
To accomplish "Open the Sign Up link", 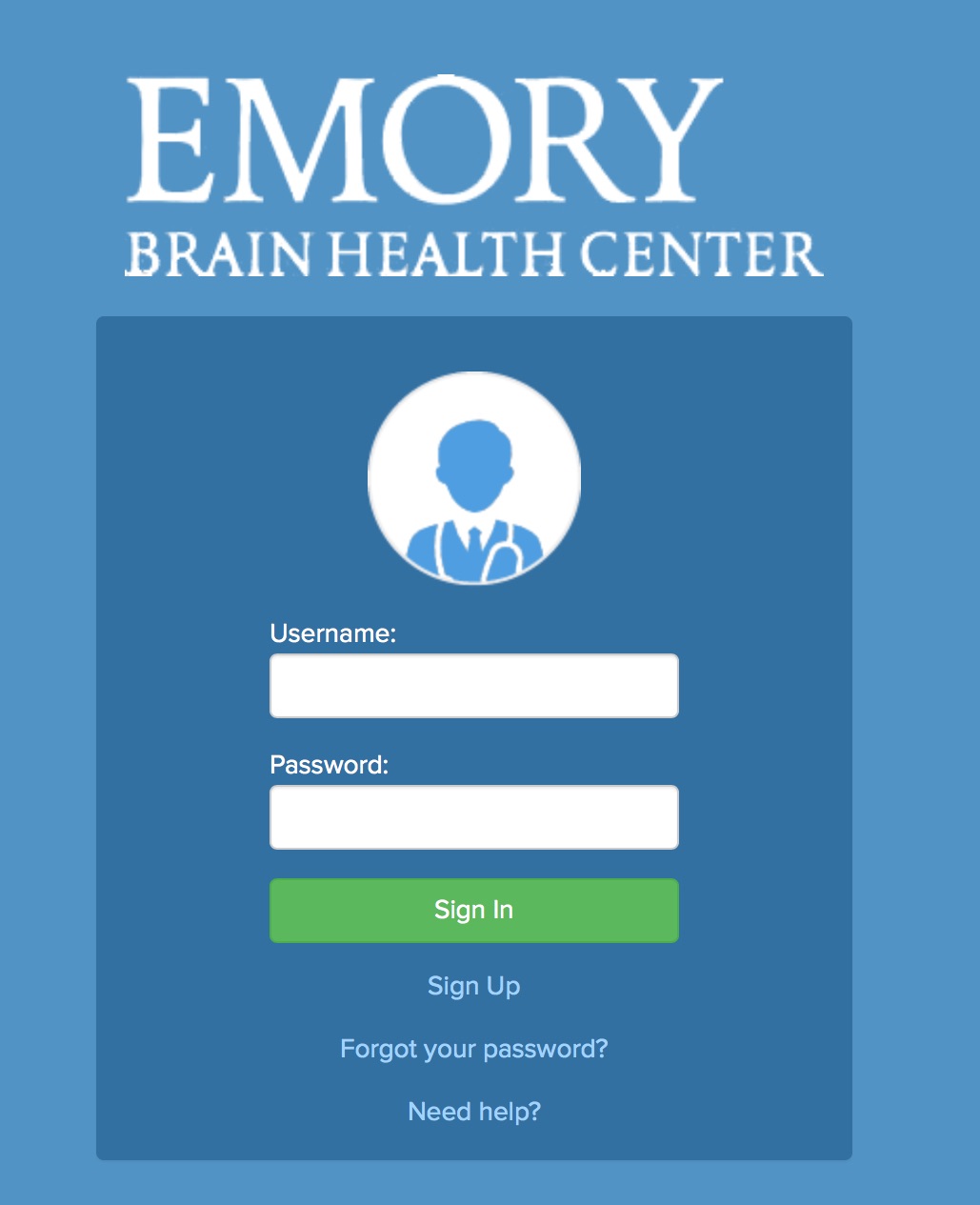I will 473,986.
